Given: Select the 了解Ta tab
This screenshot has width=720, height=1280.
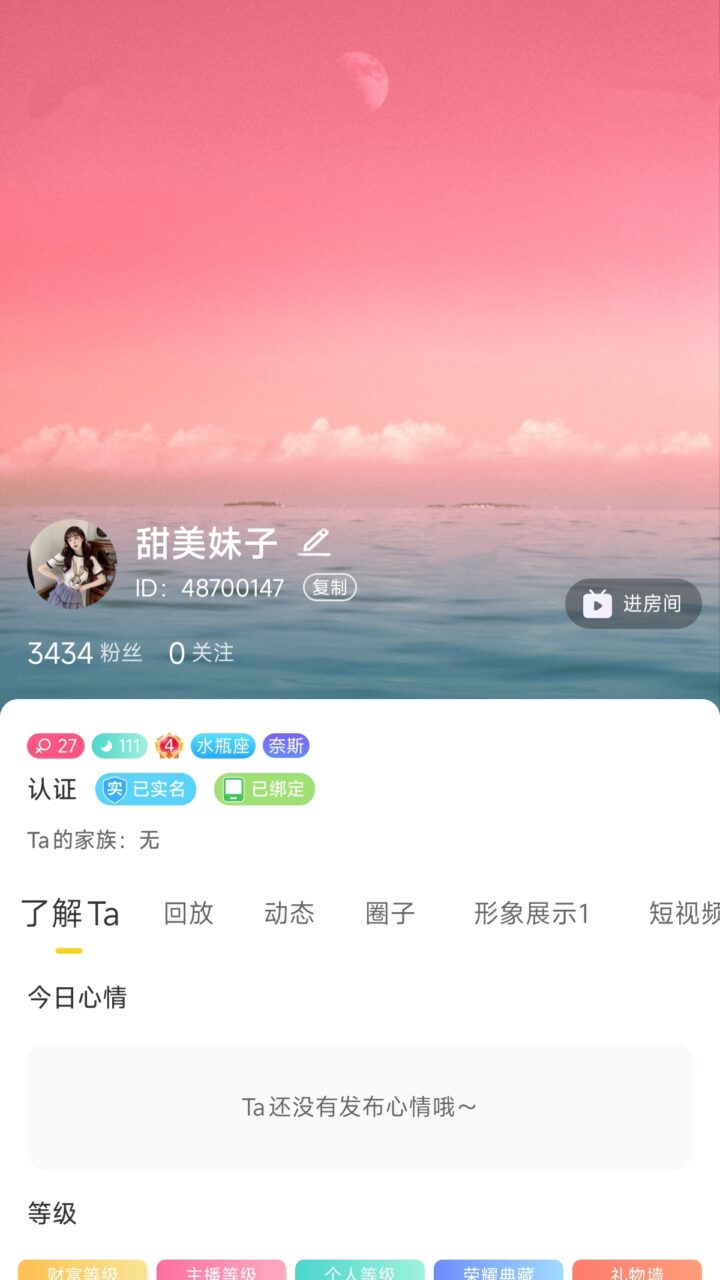Looking at the screenshot, I should (70, 913).
